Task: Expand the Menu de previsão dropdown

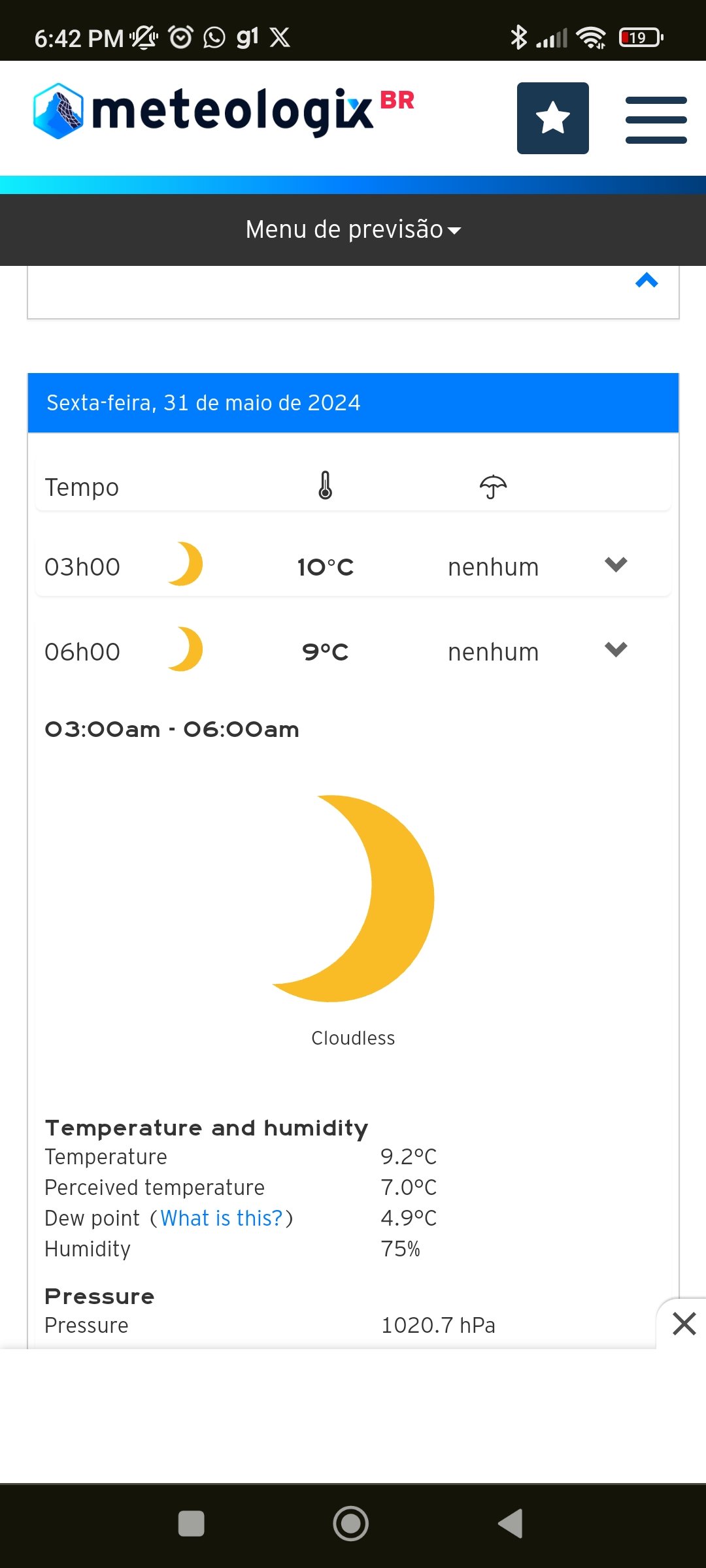Action: [x=353, y=230]
